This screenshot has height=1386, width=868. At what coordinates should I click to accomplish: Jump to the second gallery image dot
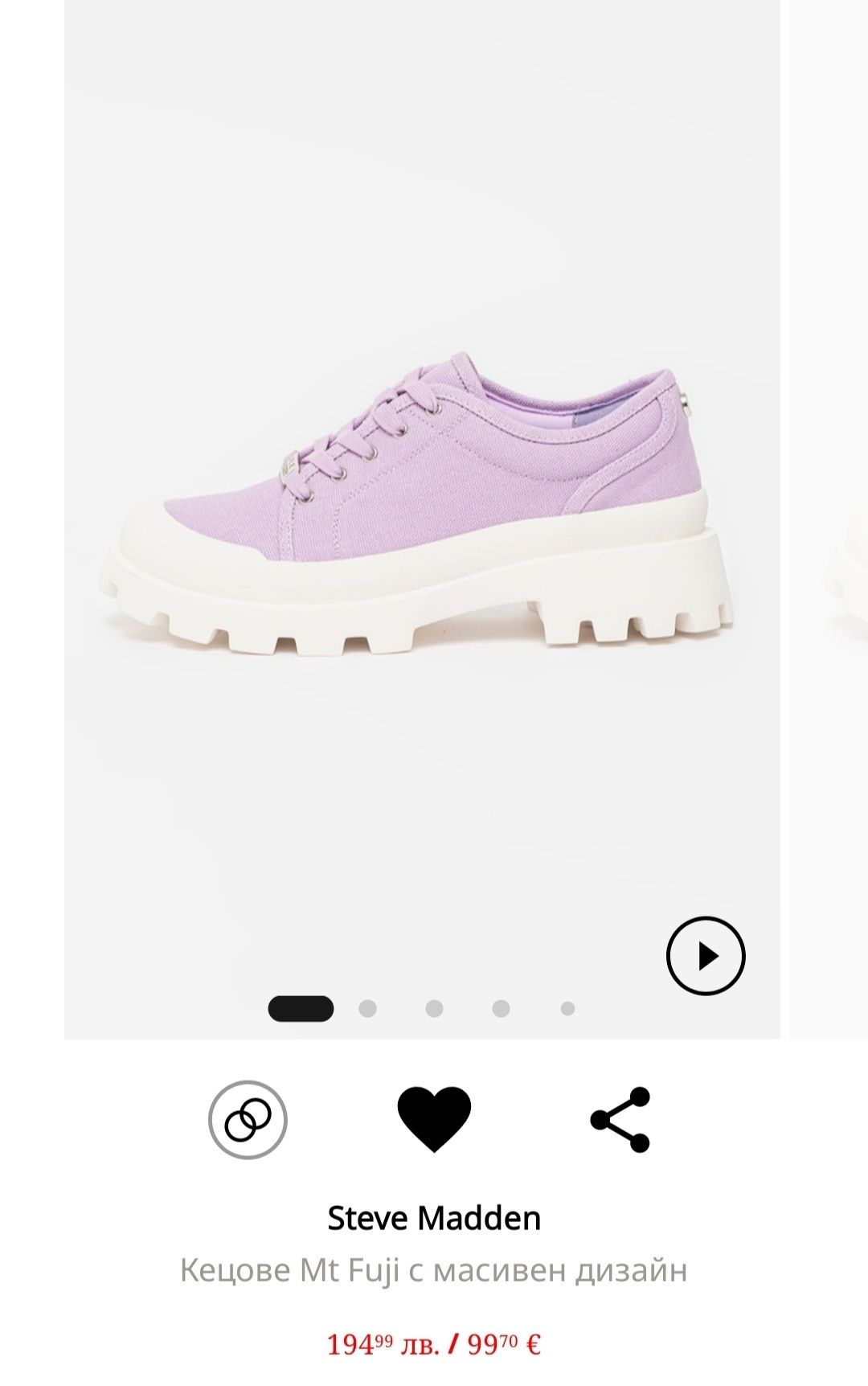[367, 1008]
